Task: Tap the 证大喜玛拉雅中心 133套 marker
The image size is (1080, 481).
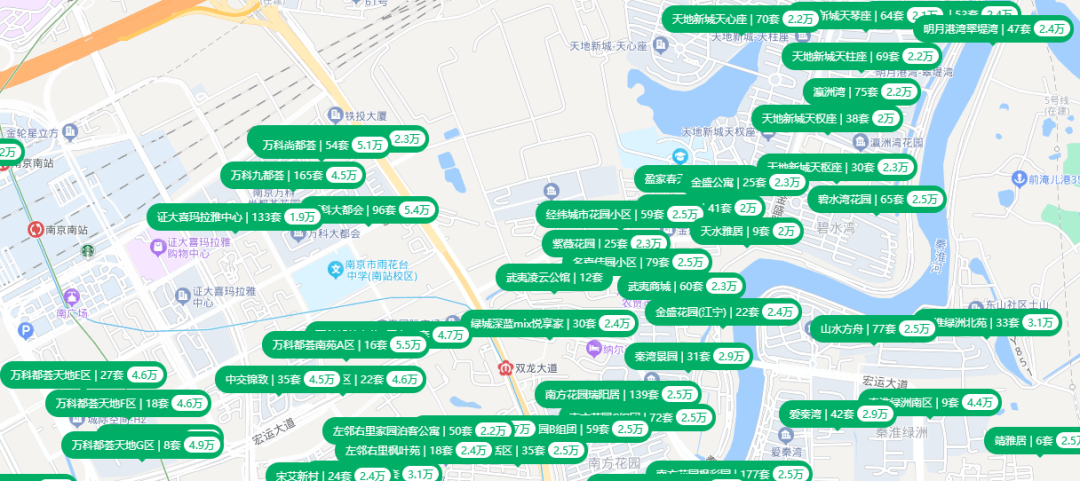Action: click(x=214, y=216)
